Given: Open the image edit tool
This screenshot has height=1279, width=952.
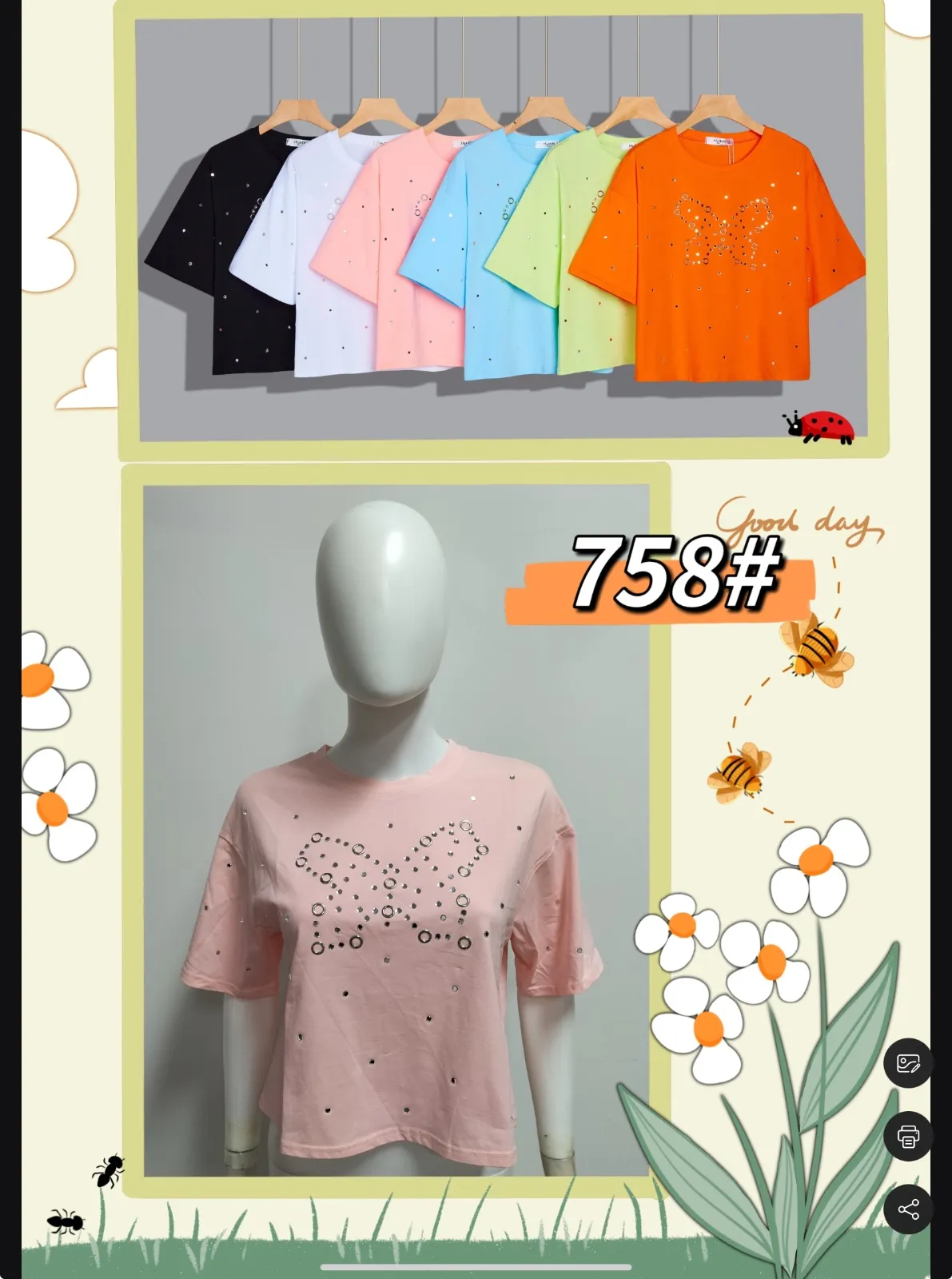Looking at the screenshot, I should pos(908,1063).
